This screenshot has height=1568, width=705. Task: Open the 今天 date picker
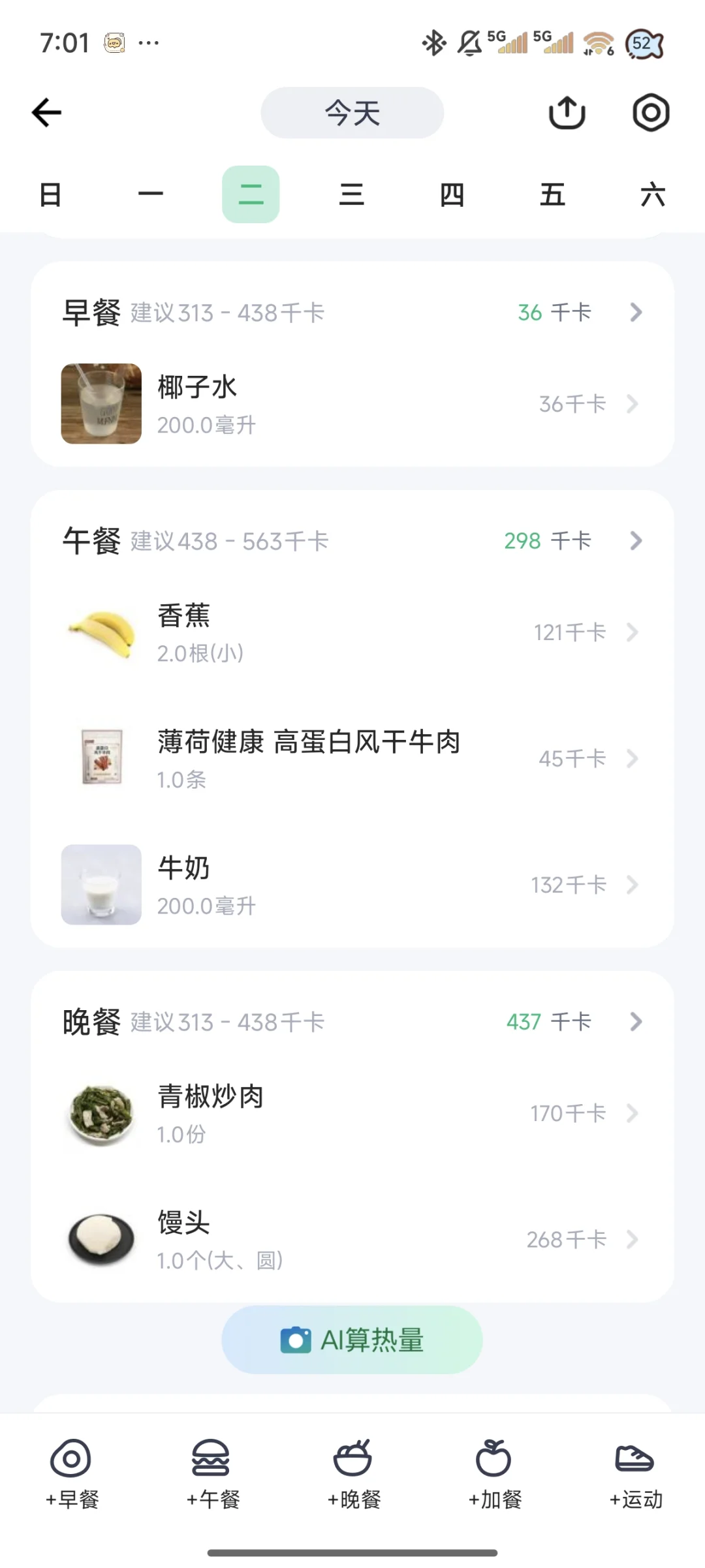tap(352, 113)
